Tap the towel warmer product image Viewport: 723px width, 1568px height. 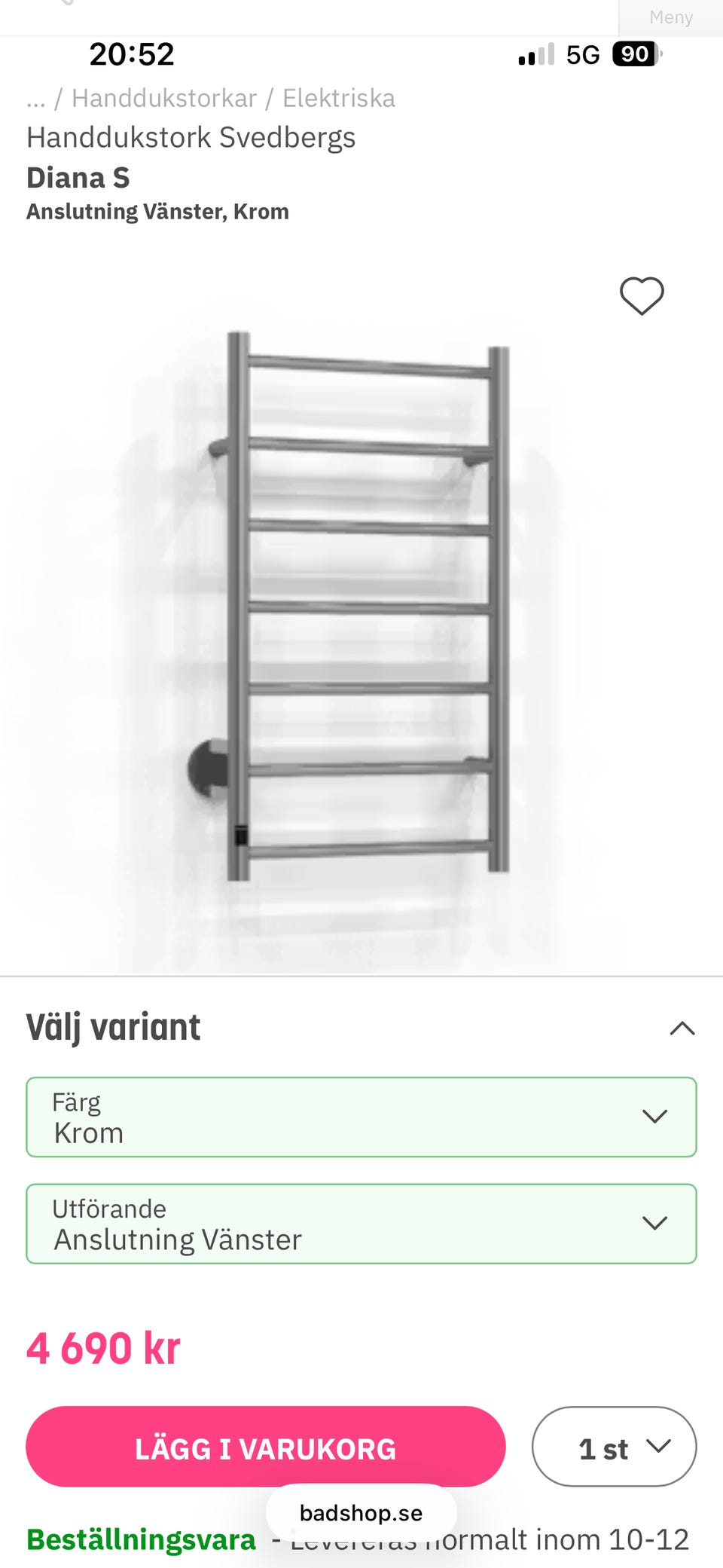[361, 603]
